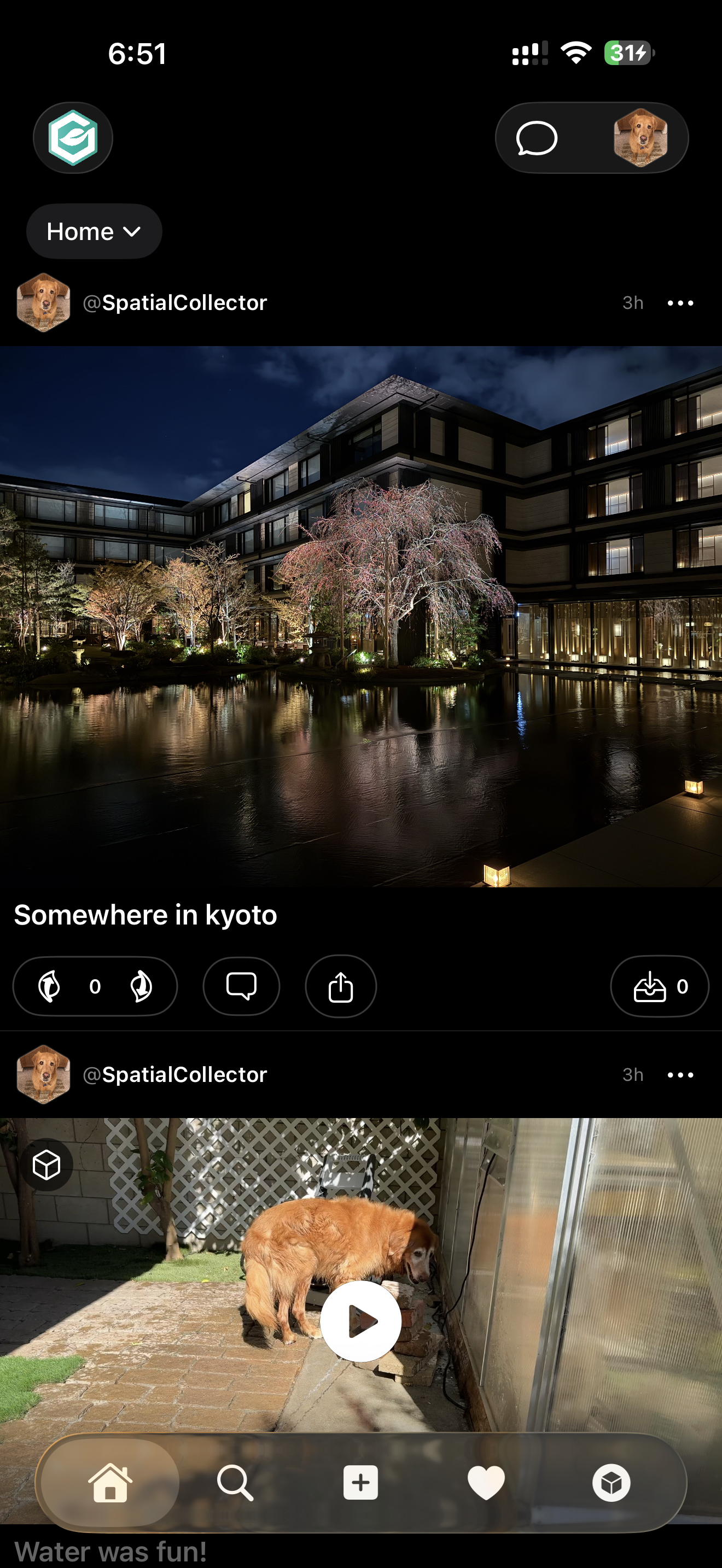Screen dimensions: 722x1568
Task: Open direct messages chat bubble
Action: (538, 138)
